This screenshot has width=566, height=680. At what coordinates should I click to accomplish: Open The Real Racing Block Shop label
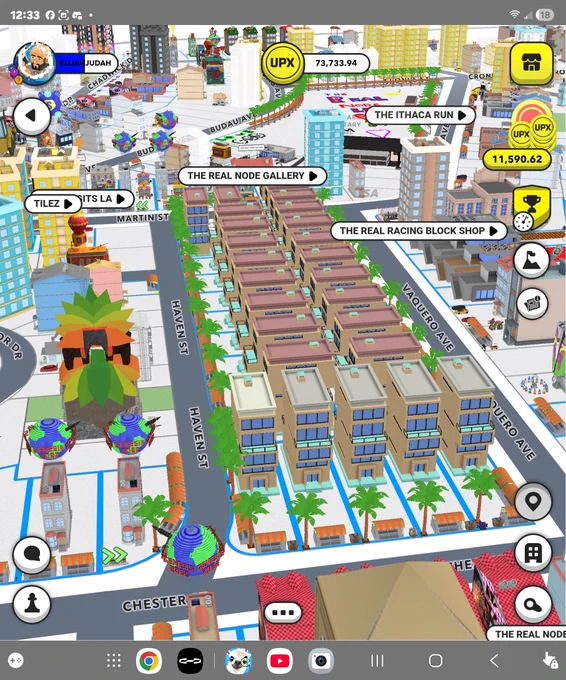point(419,231)
